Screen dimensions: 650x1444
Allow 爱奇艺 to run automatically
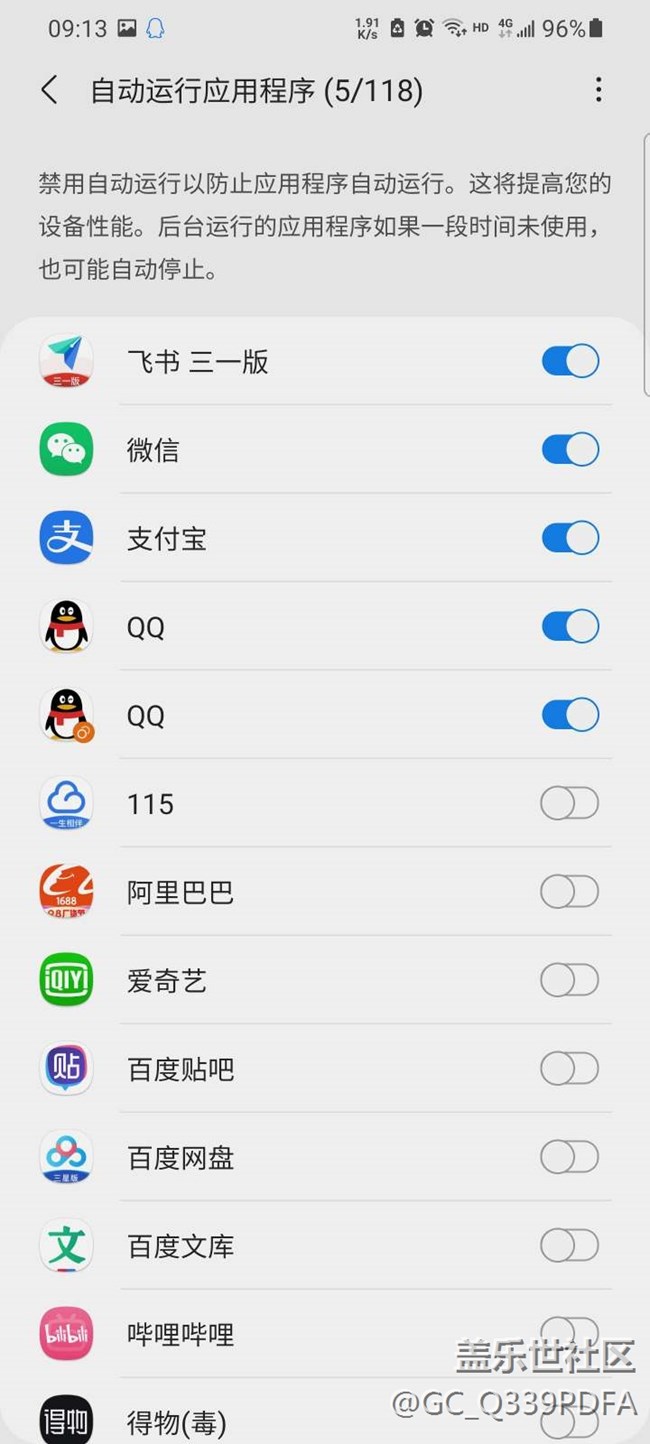pos(570,980)
